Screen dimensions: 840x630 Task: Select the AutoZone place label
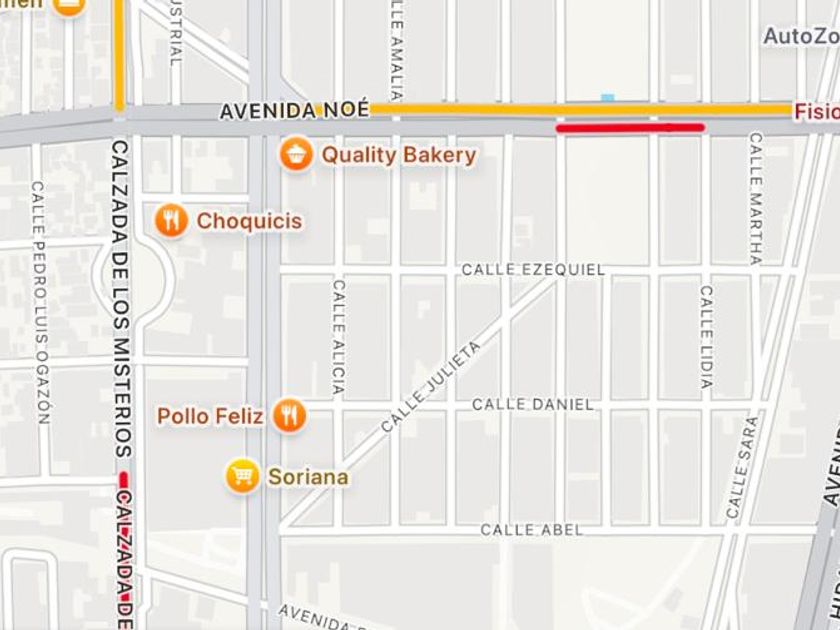(801, 37)
